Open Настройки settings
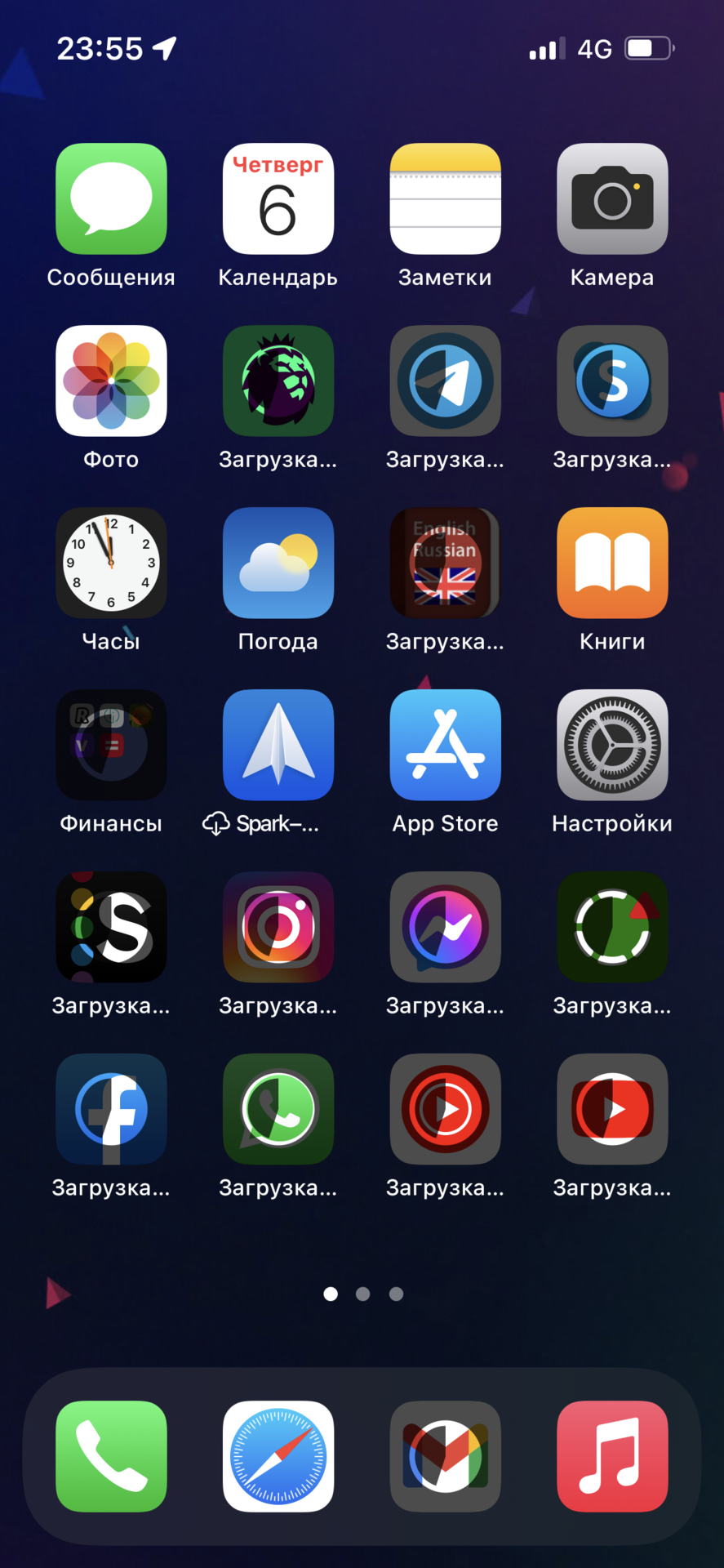The height and width of the screenshot is (1568, 724). click(612, 745)
